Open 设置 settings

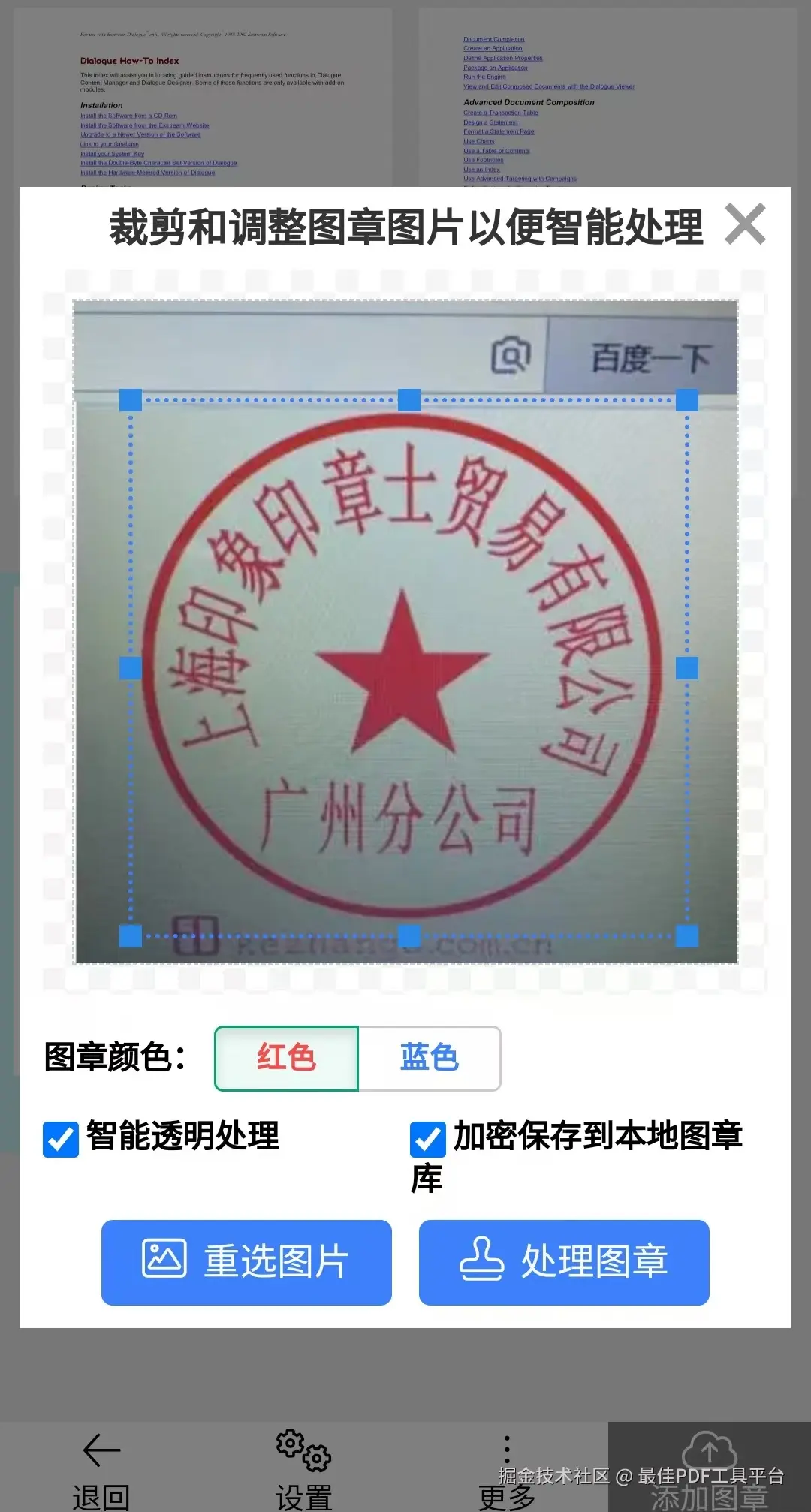[303, 1469]
